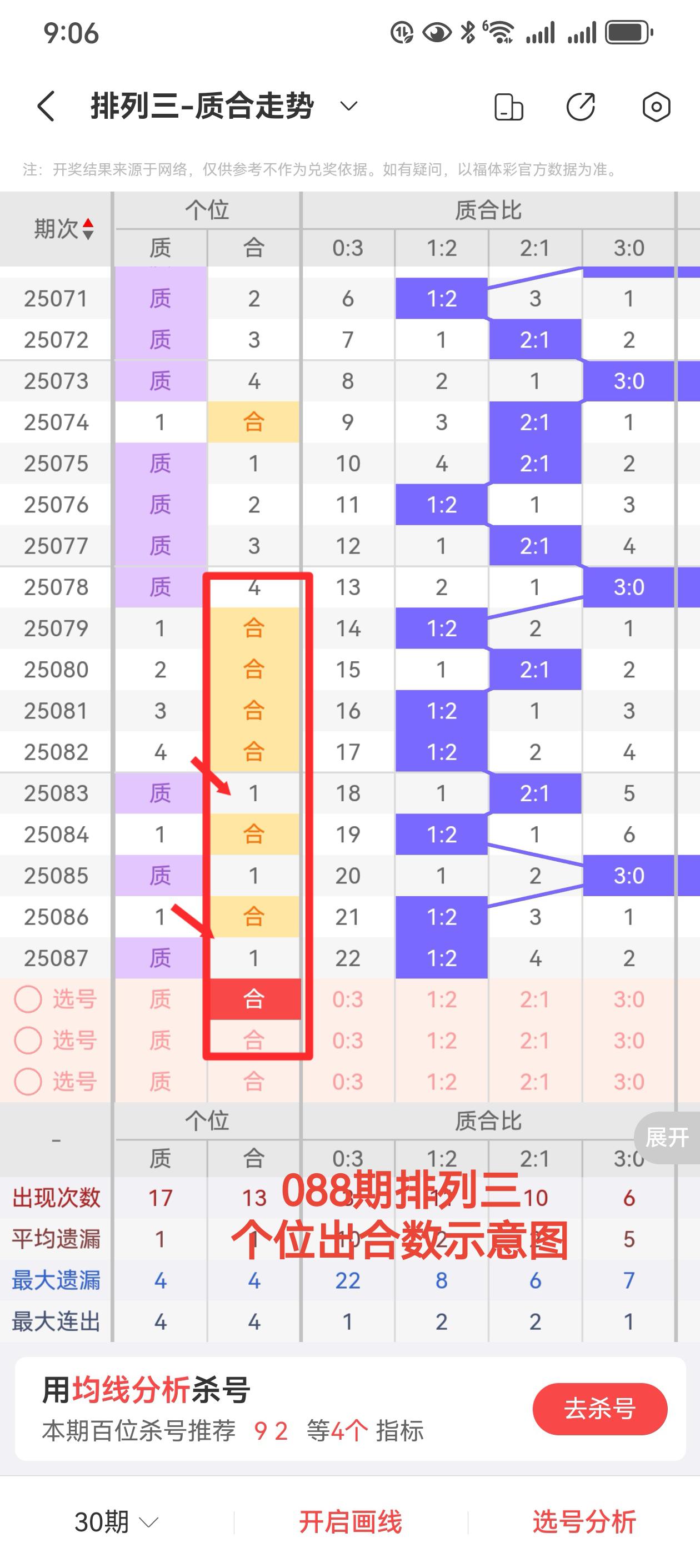Share the trend chart
700x1568 pixels.
pos(581,107)
